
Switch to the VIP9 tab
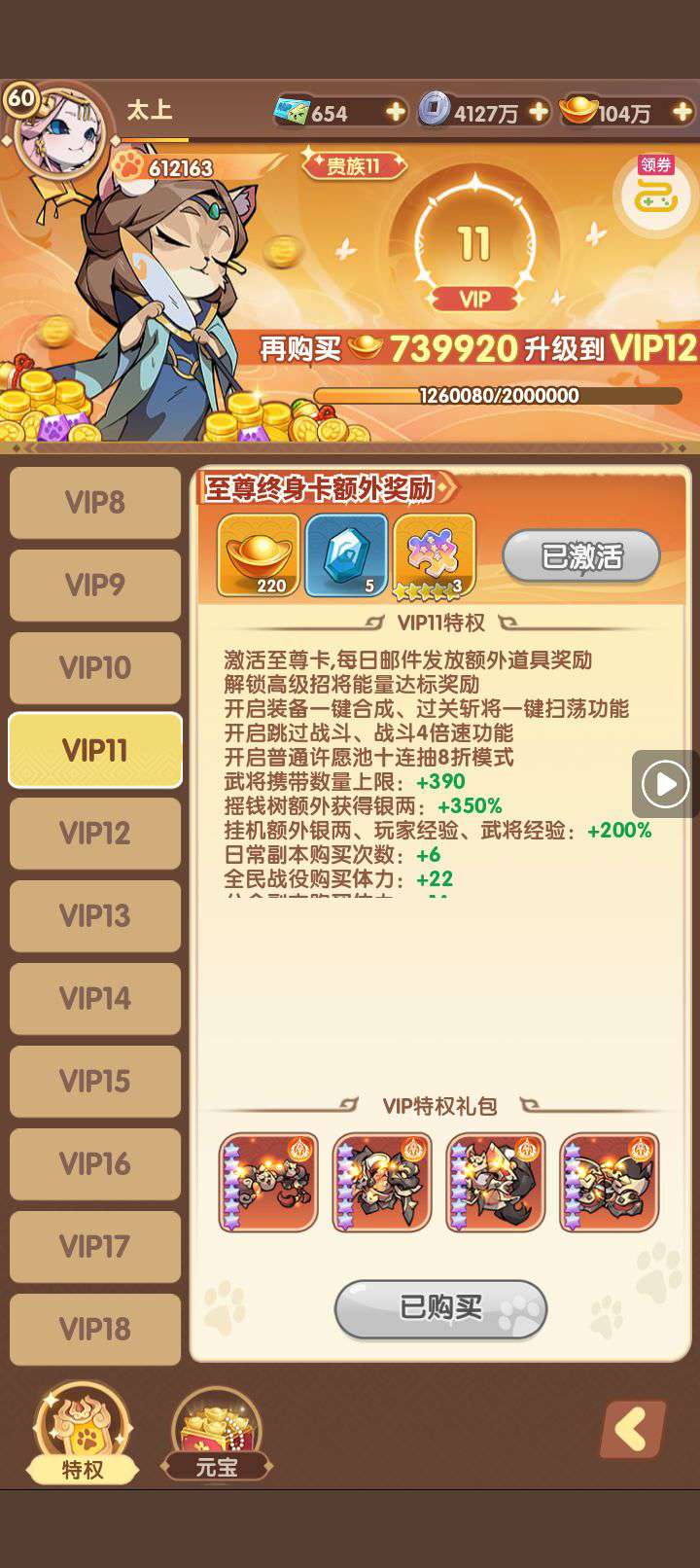tap(95, 585)
